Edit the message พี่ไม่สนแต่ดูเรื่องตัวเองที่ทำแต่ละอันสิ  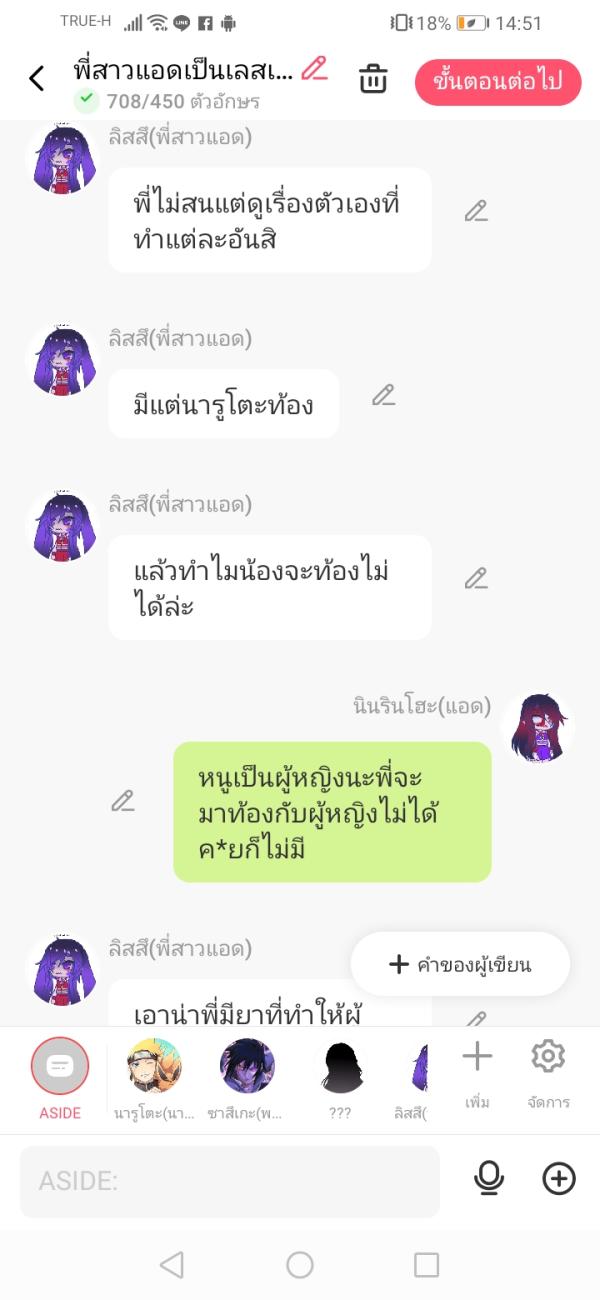pos(476,211)
